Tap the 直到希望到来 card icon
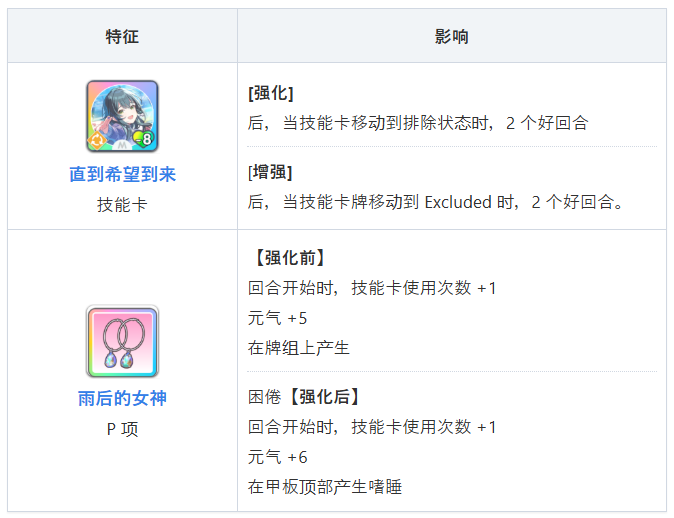This screenshot has width=674, height=518. pyautogui.click(x=122, y=116)
